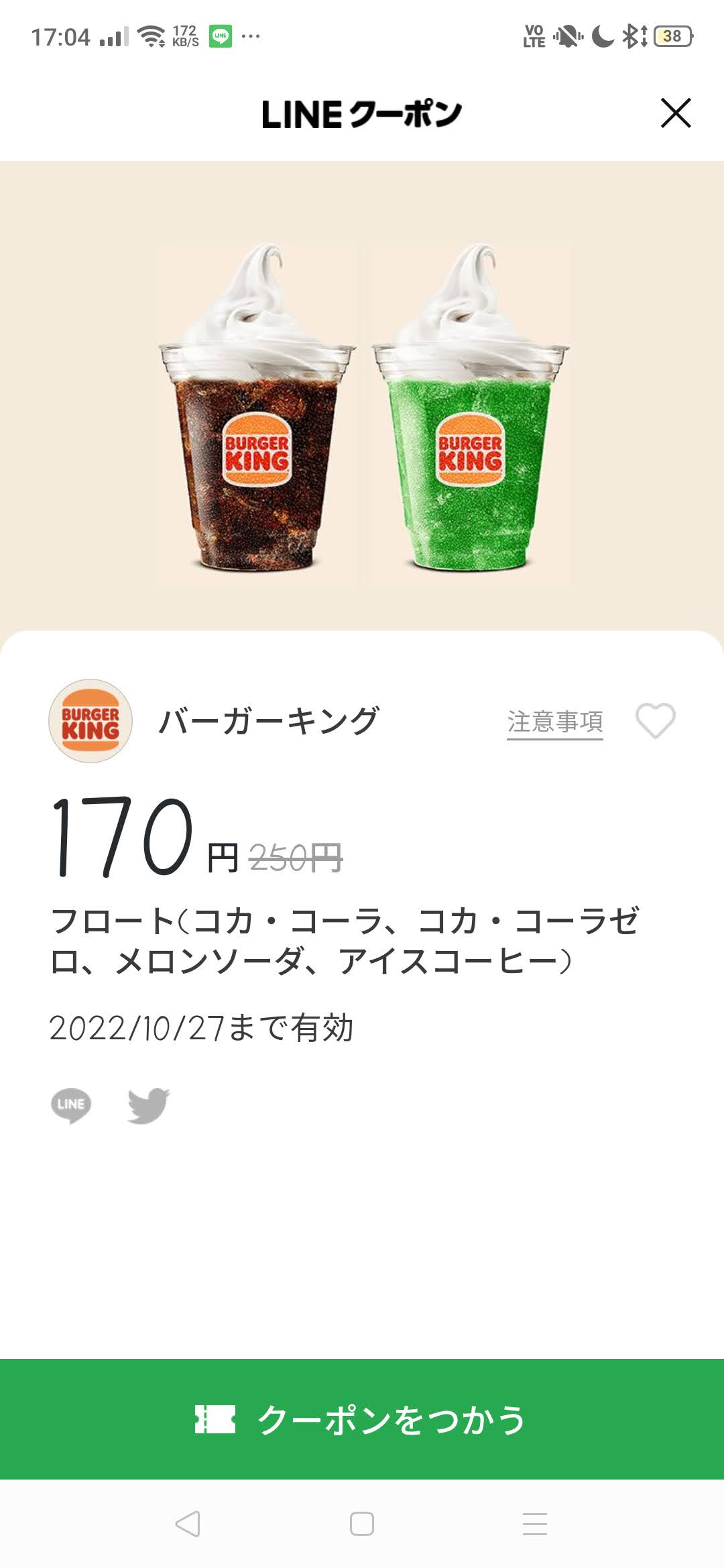Share the coupon on Twitter
Viewport: 724px width, 1568px height.
[x=148, y=1105]
